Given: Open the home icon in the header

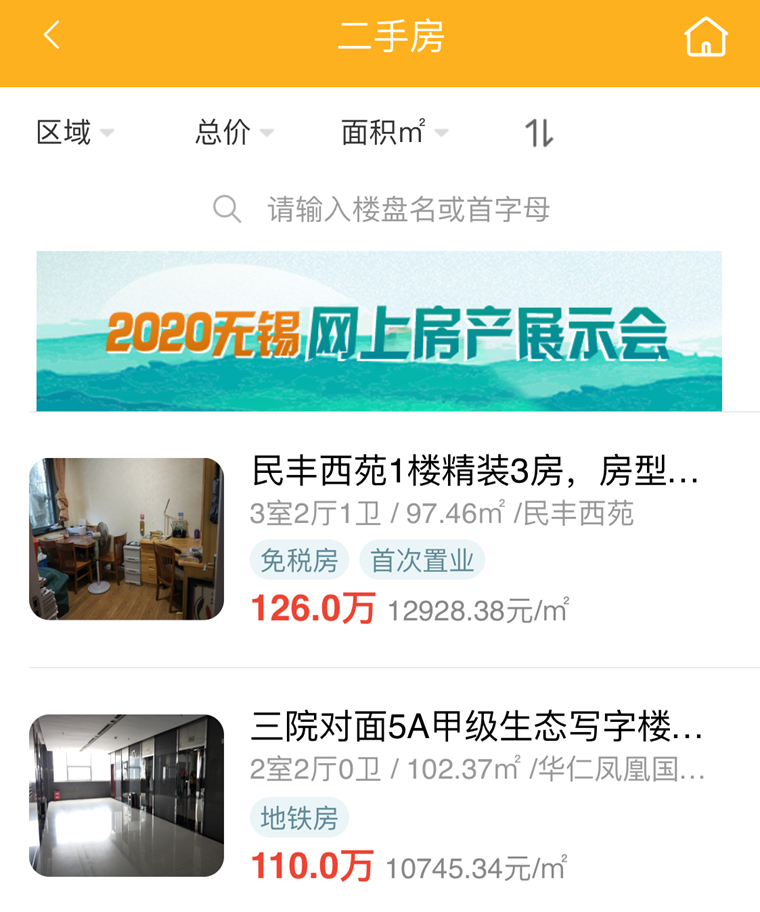Looking at the screenshot, I should (705, 38).
